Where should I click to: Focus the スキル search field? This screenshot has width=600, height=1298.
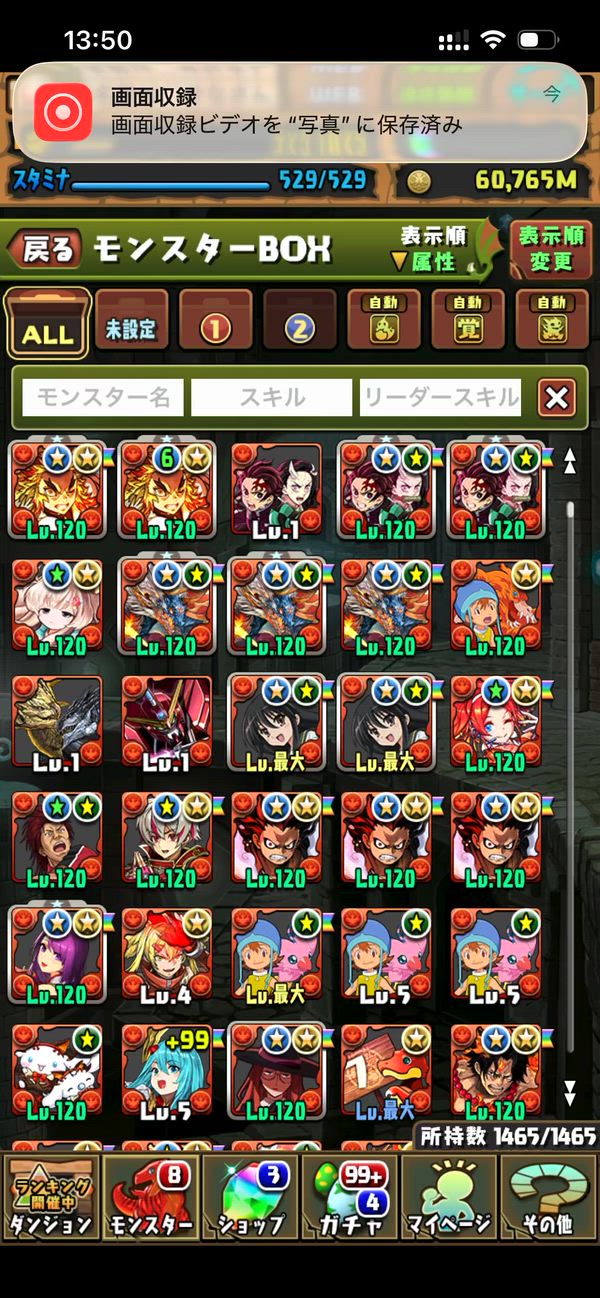pyautogui.click(x=271, y=398)
